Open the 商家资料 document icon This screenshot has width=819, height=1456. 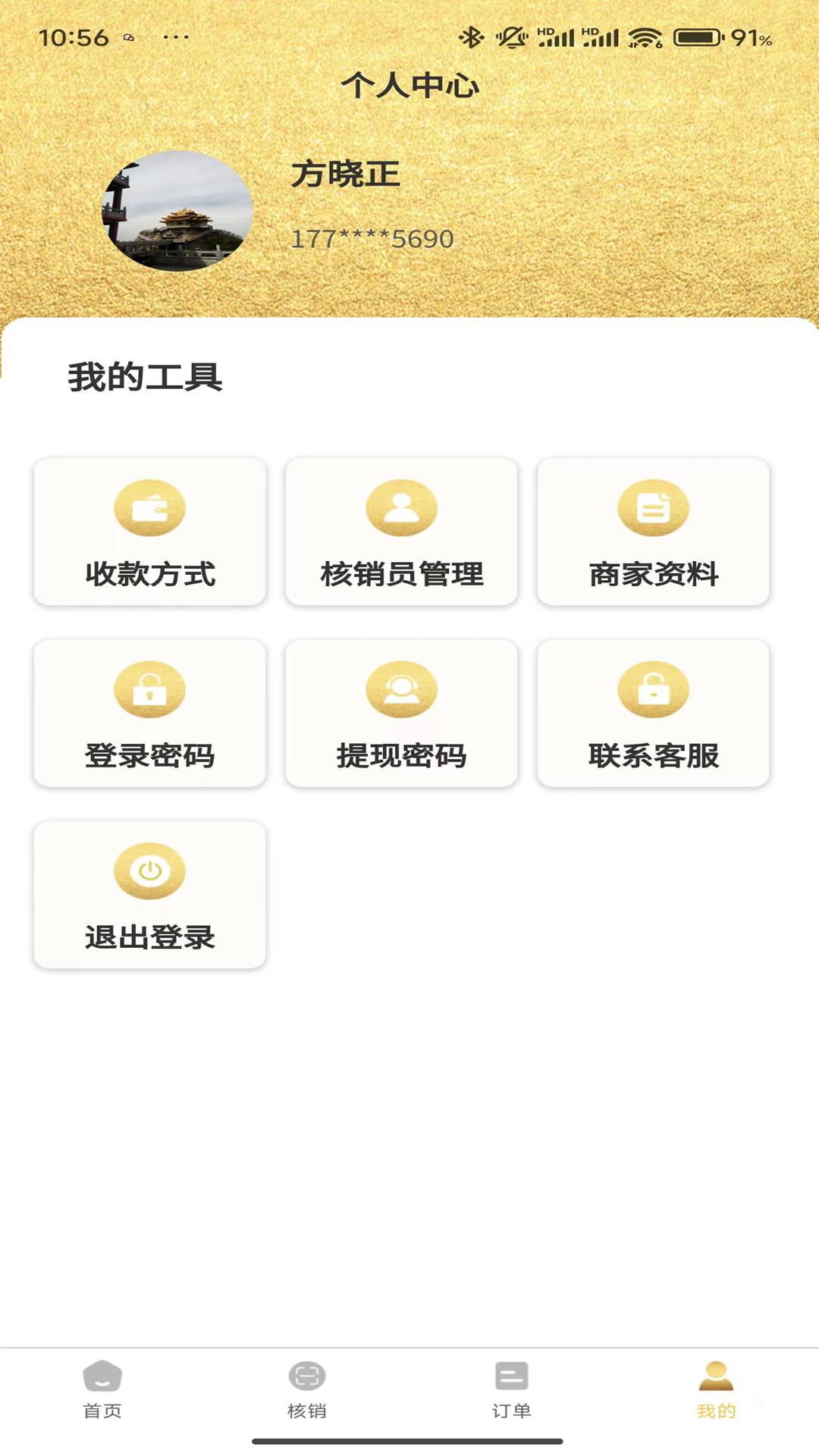[x=654, y=508]
